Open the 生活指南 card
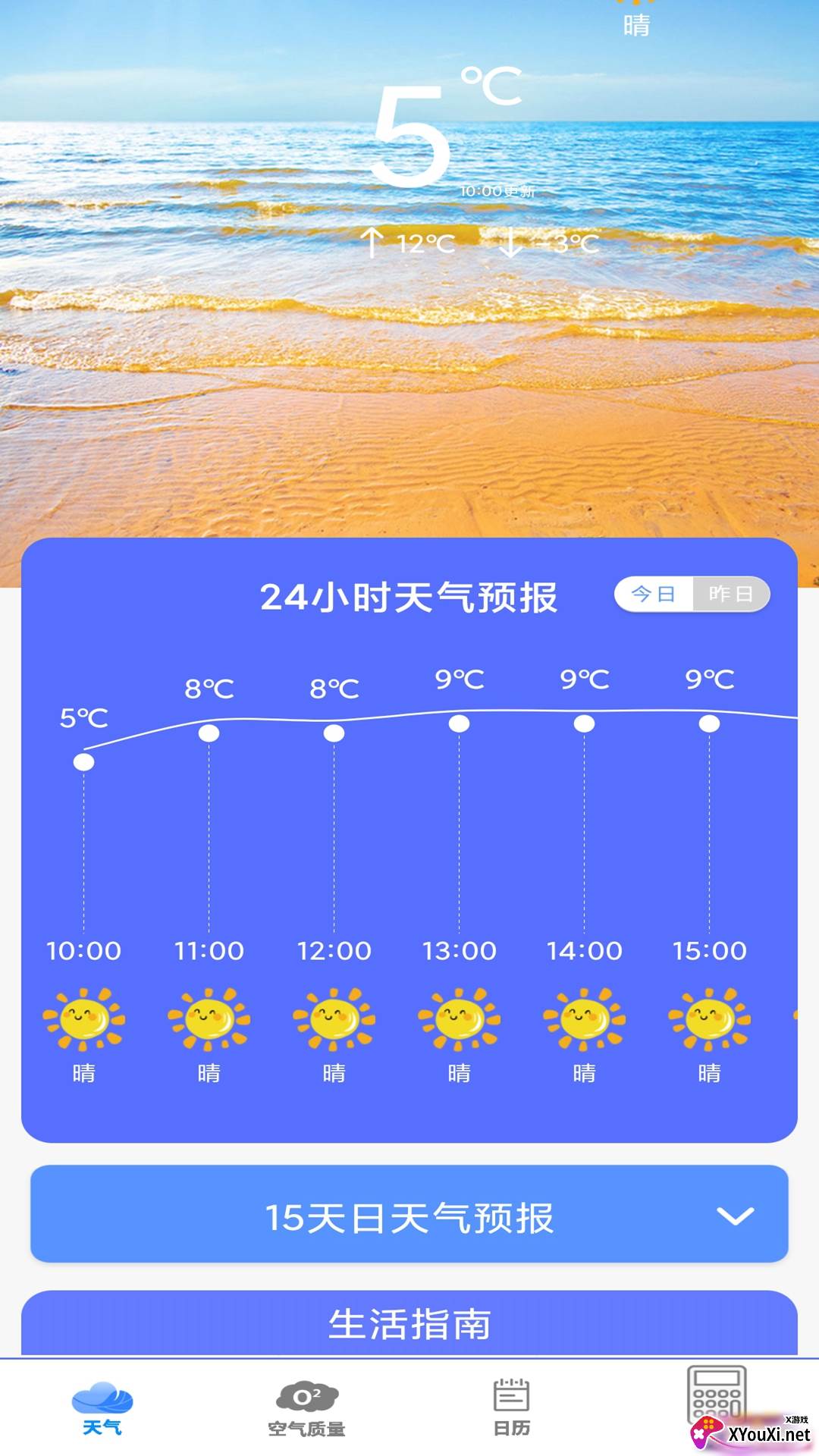819x1456 pixels. pos(409,1324)
